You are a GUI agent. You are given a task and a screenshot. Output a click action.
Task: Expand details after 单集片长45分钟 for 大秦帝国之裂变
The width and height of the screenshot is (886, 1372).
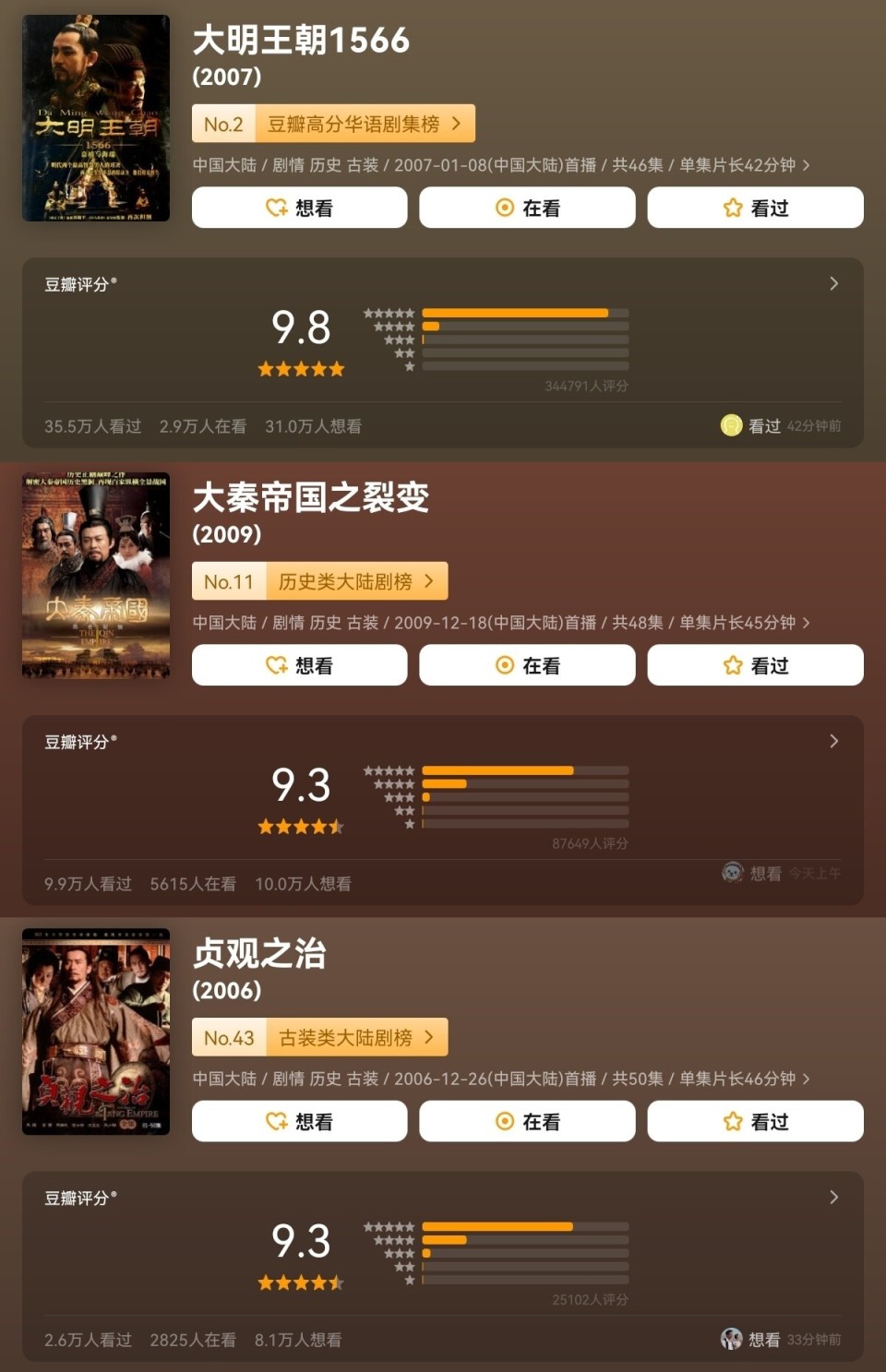click(x=807, y=624)
